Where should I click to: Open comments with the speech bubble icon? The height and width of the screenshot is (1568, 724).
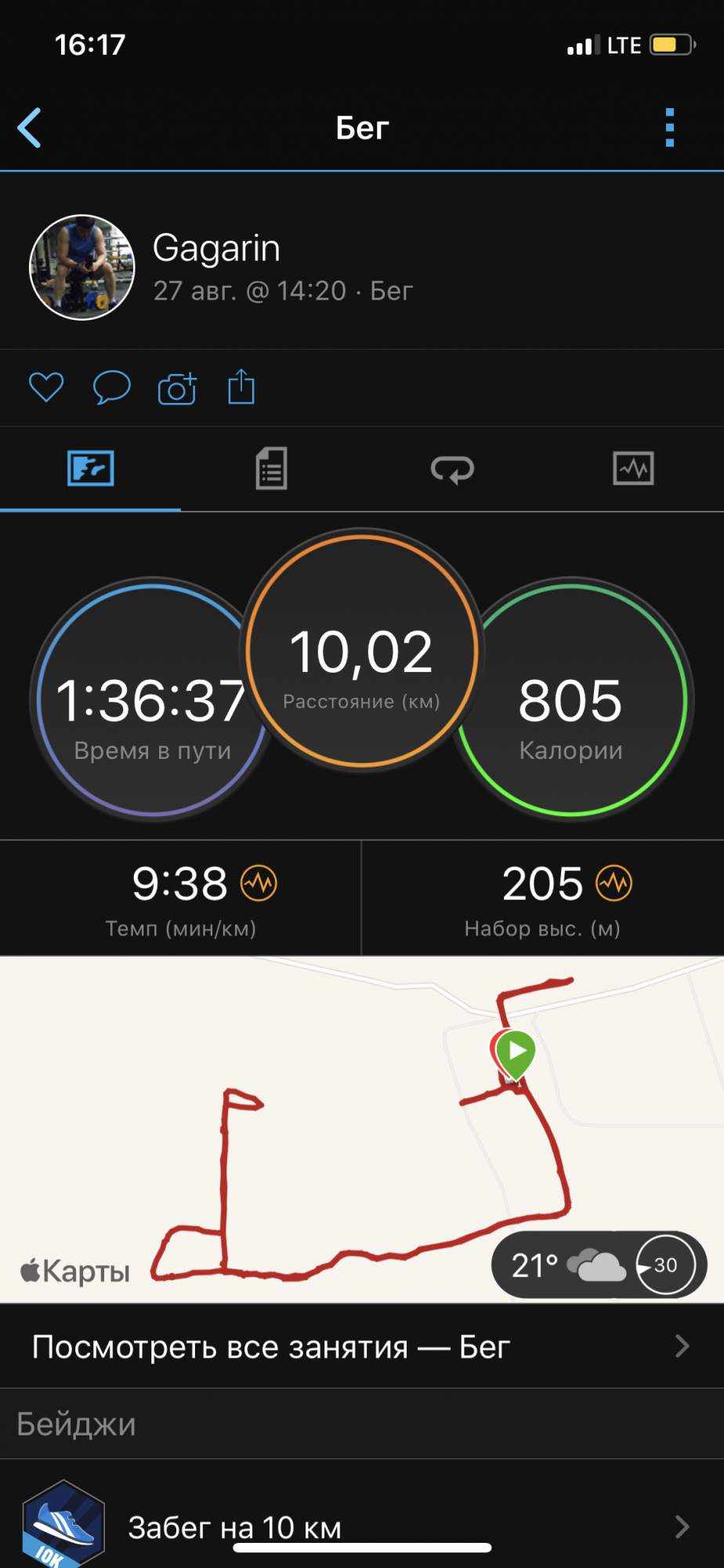tap(111, 387)
